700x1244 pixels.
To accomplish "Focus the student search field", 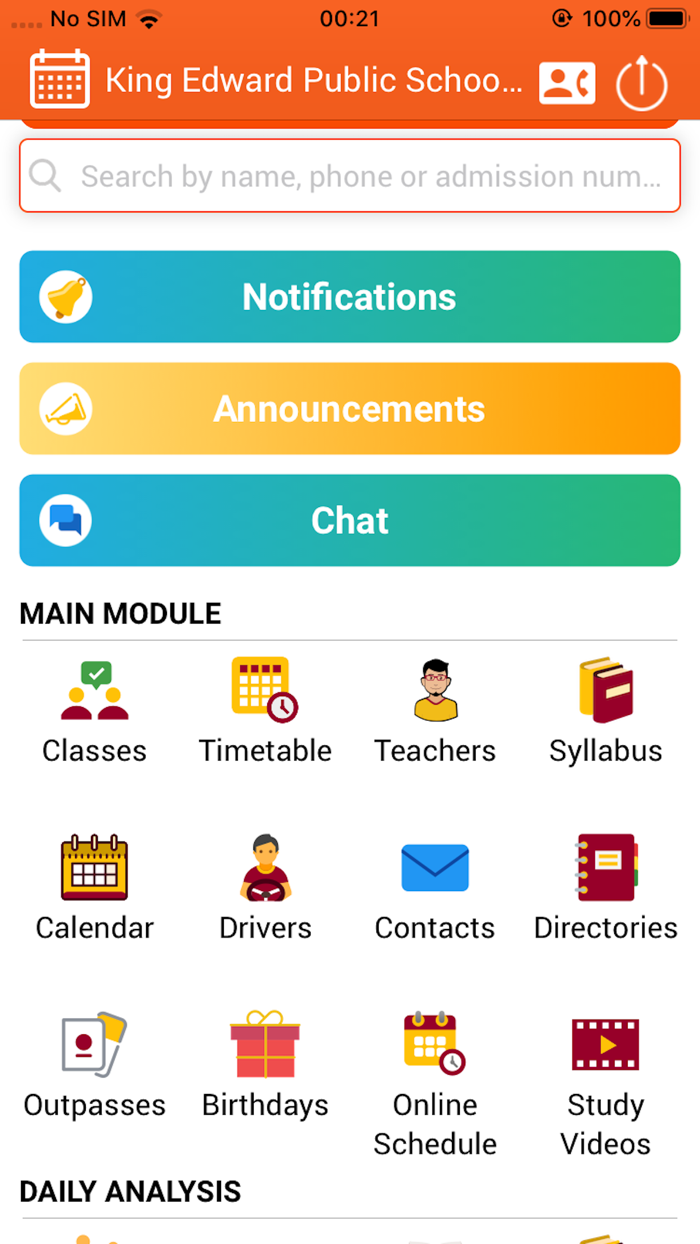I will 350,176.
